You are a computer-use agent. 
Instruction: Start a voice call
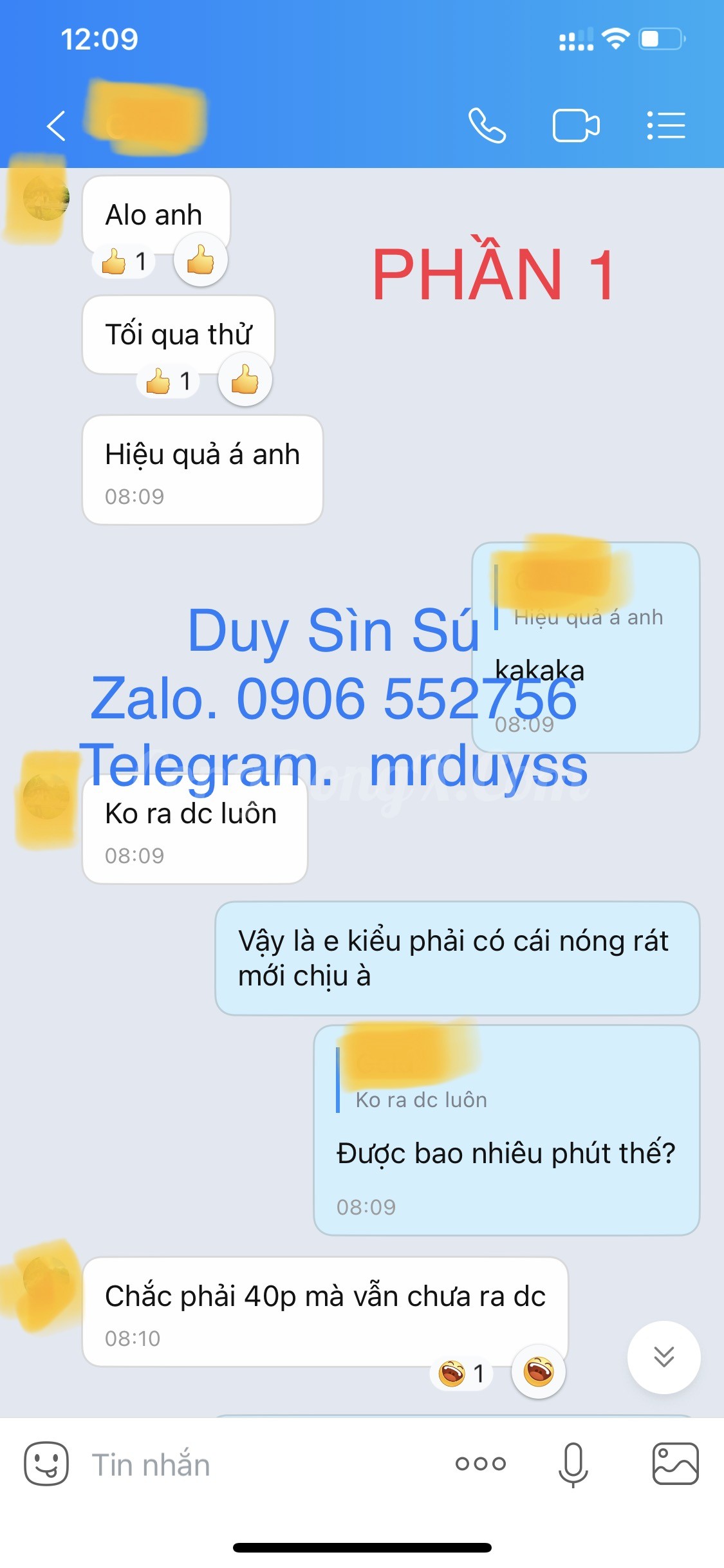pos(487,126)
